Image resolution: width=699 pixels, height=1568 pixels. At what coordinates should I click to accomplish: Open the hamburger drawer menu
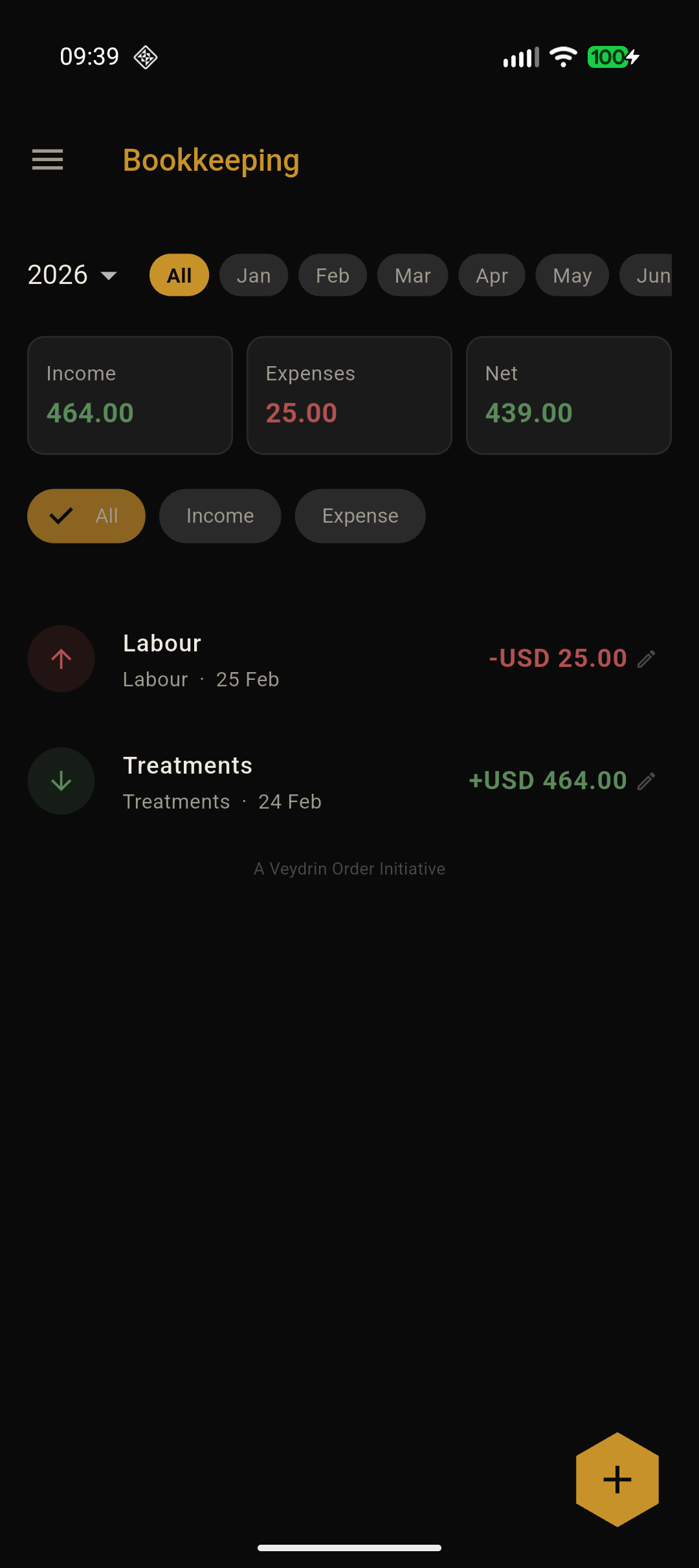(x=48, y=160)
